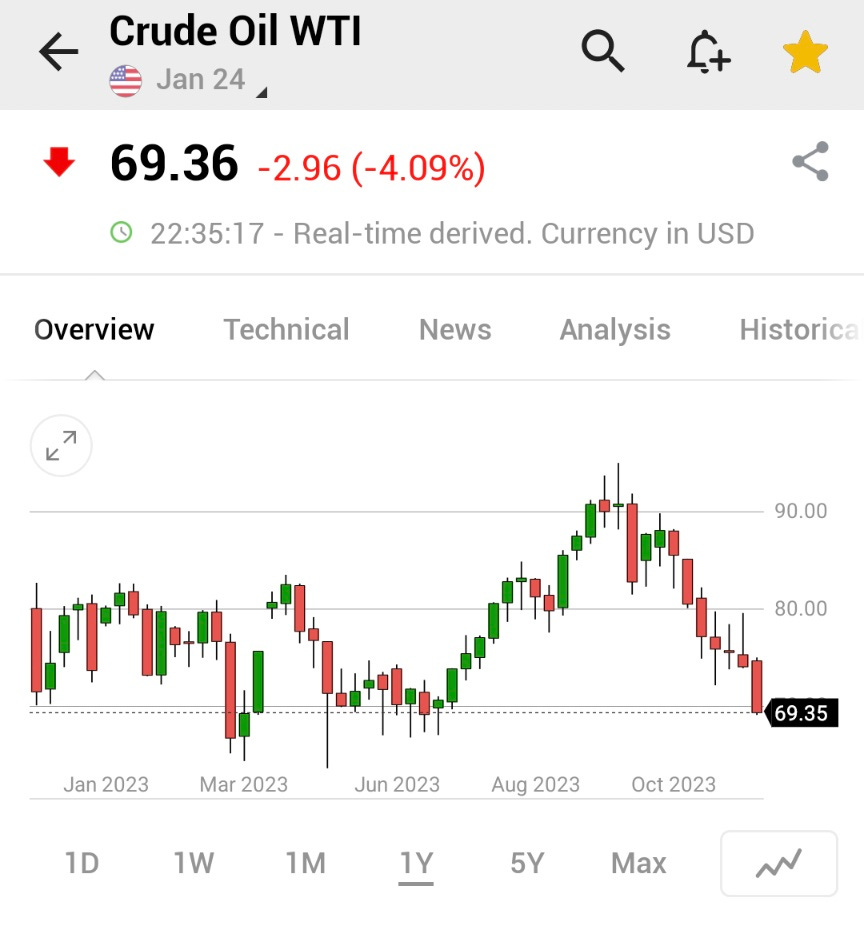
Task: Open the Analysis section
Action: [614, 329]
